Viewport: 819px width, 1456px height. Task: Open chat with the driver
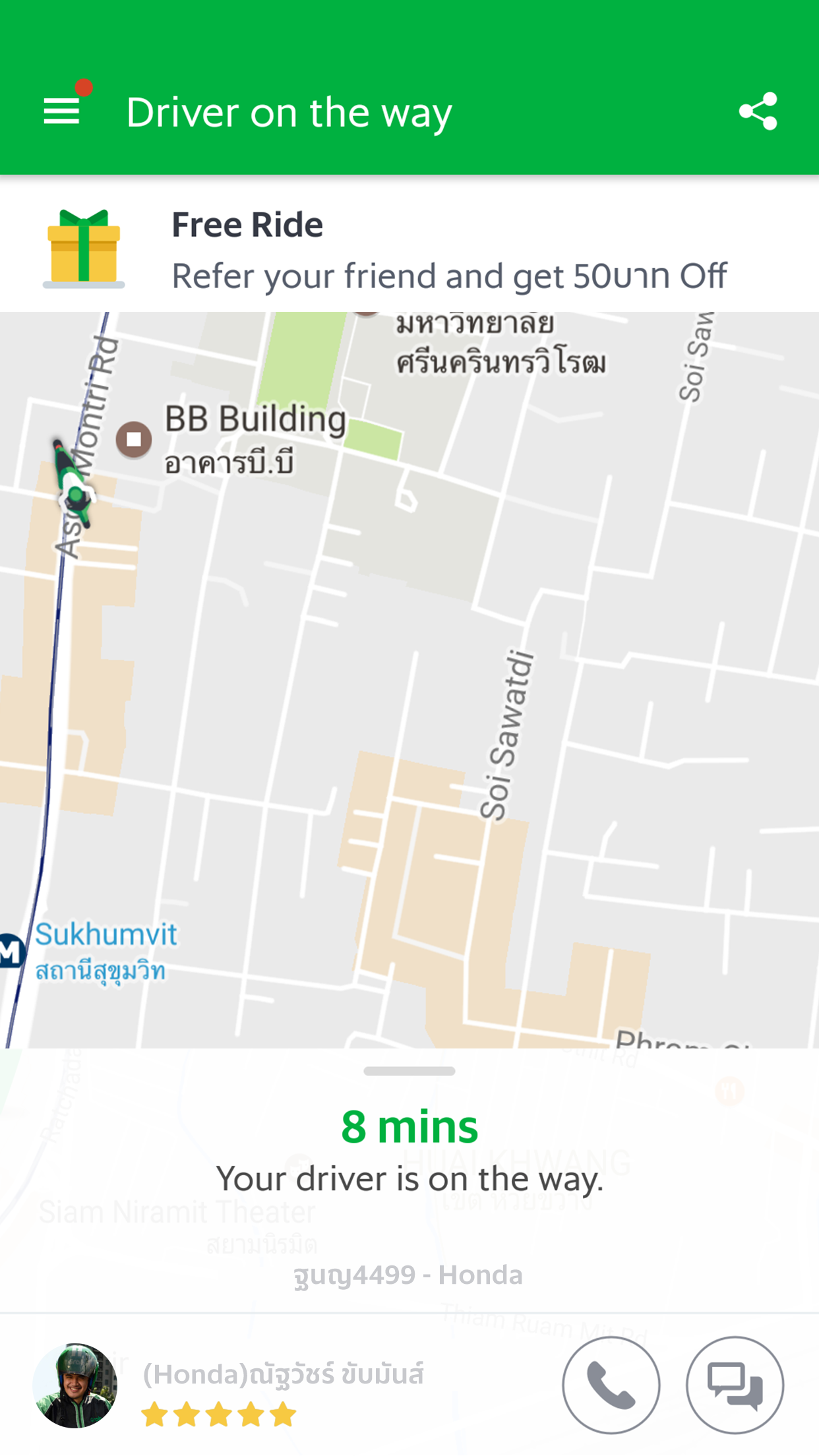735,1385
